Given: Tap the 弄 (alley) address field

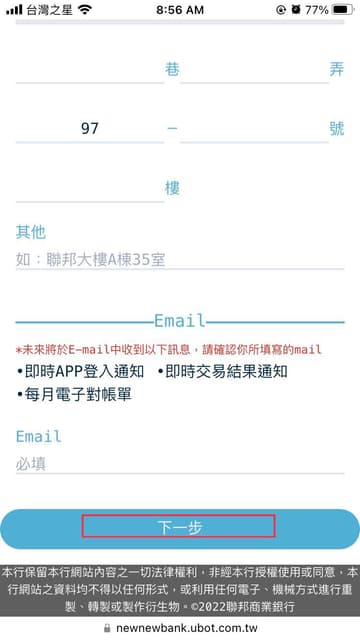Looking at the screenshot, I should click(254, 69).
